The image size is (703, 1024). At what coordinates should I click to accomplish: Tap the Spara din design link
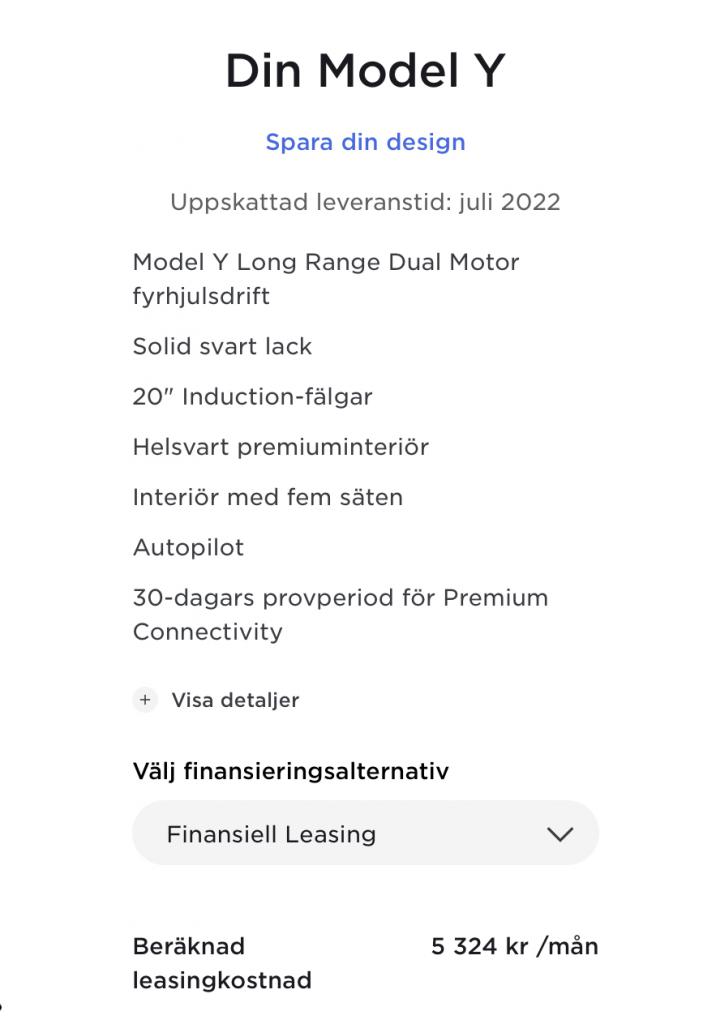[x=365, y=142]
